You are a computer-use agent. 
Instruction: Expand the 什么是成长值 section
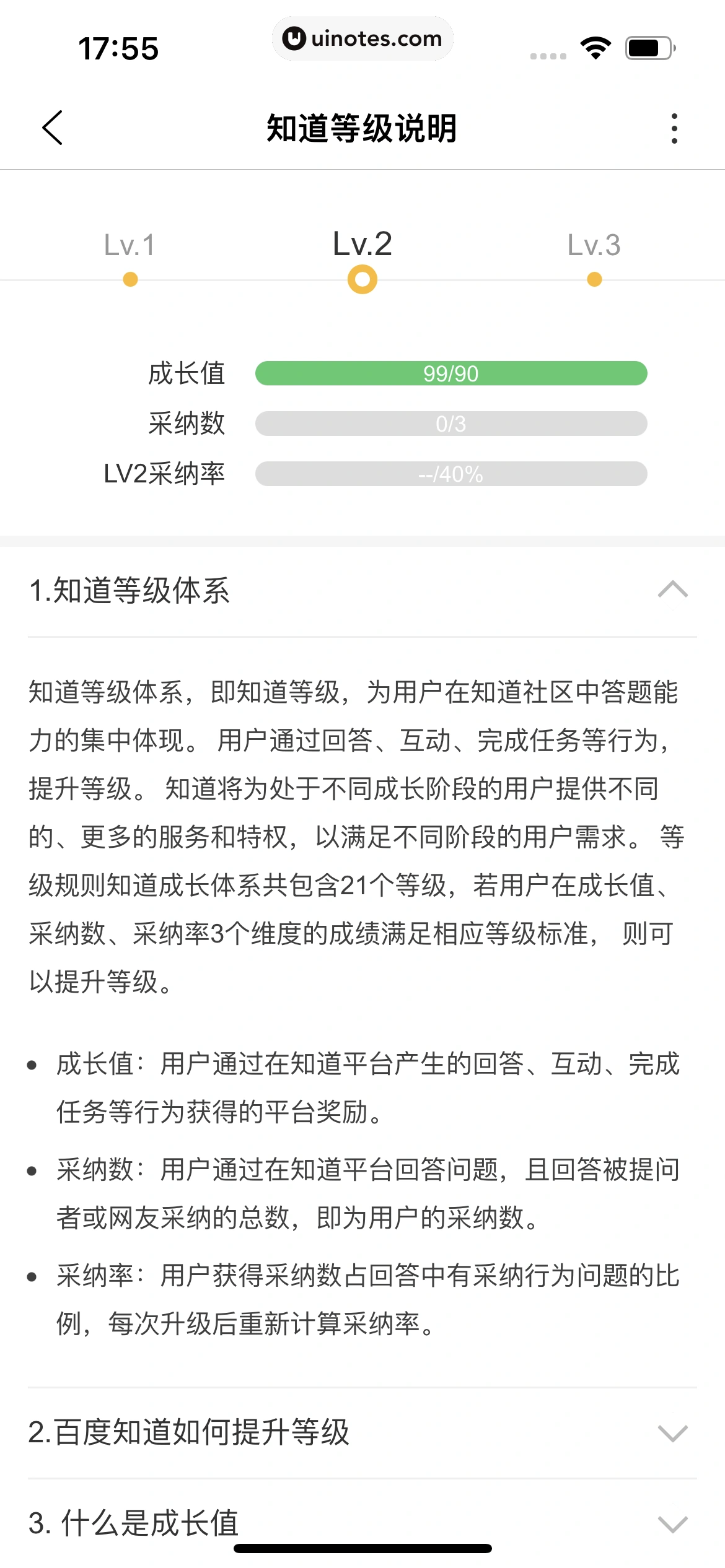pos(671,1523)
